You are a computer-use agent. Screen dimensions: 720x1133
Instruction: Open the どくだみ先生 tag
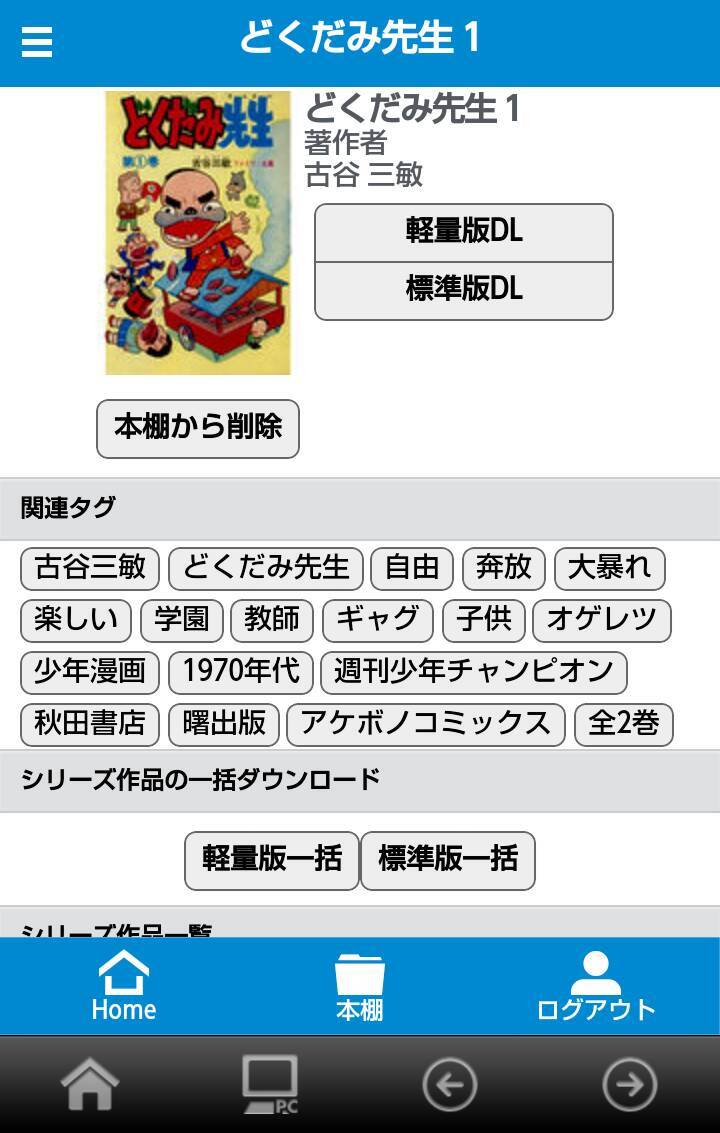pyautogui.click(x=266, y=568)
